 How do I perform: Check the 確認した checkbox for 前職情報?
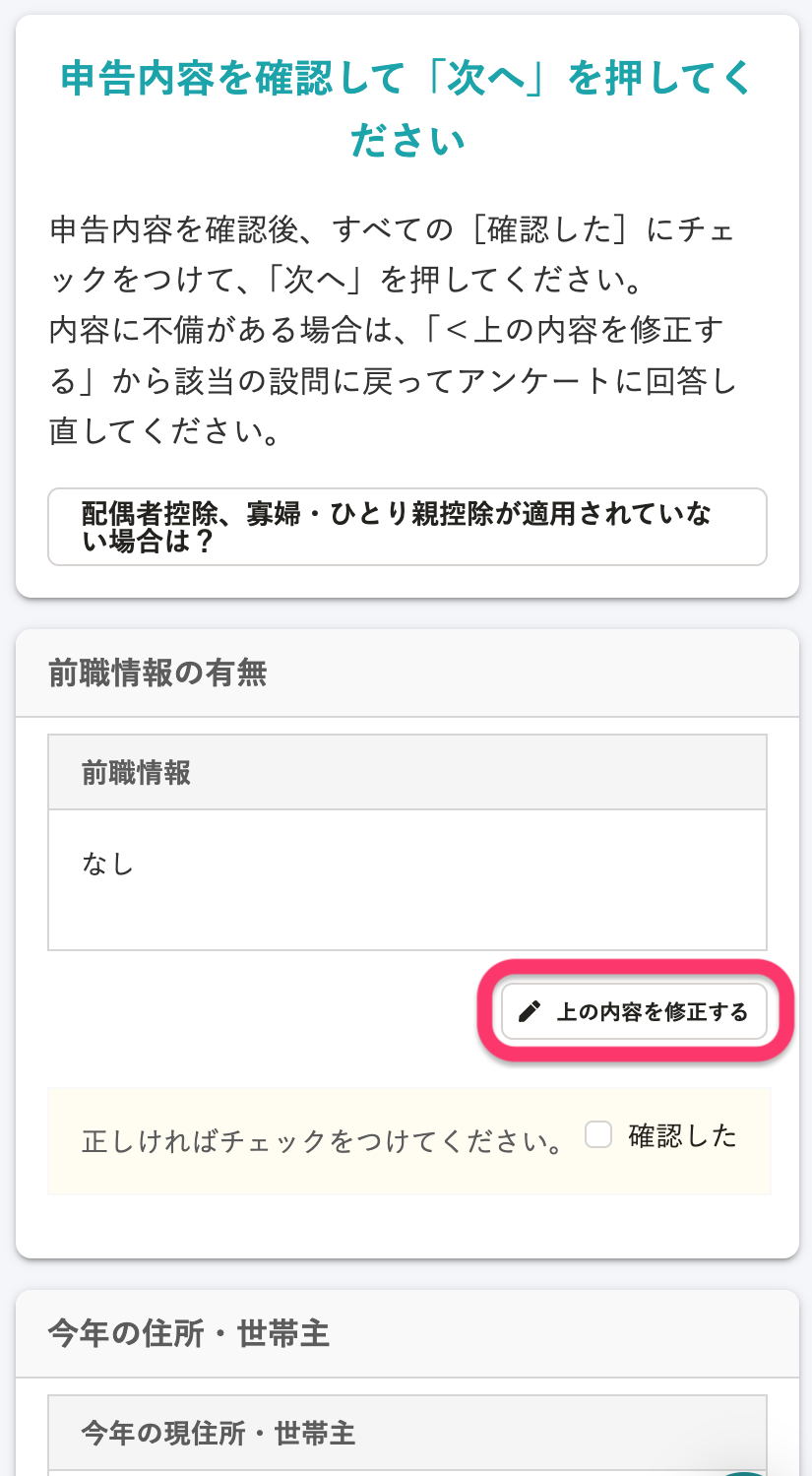click(598, 1135)
